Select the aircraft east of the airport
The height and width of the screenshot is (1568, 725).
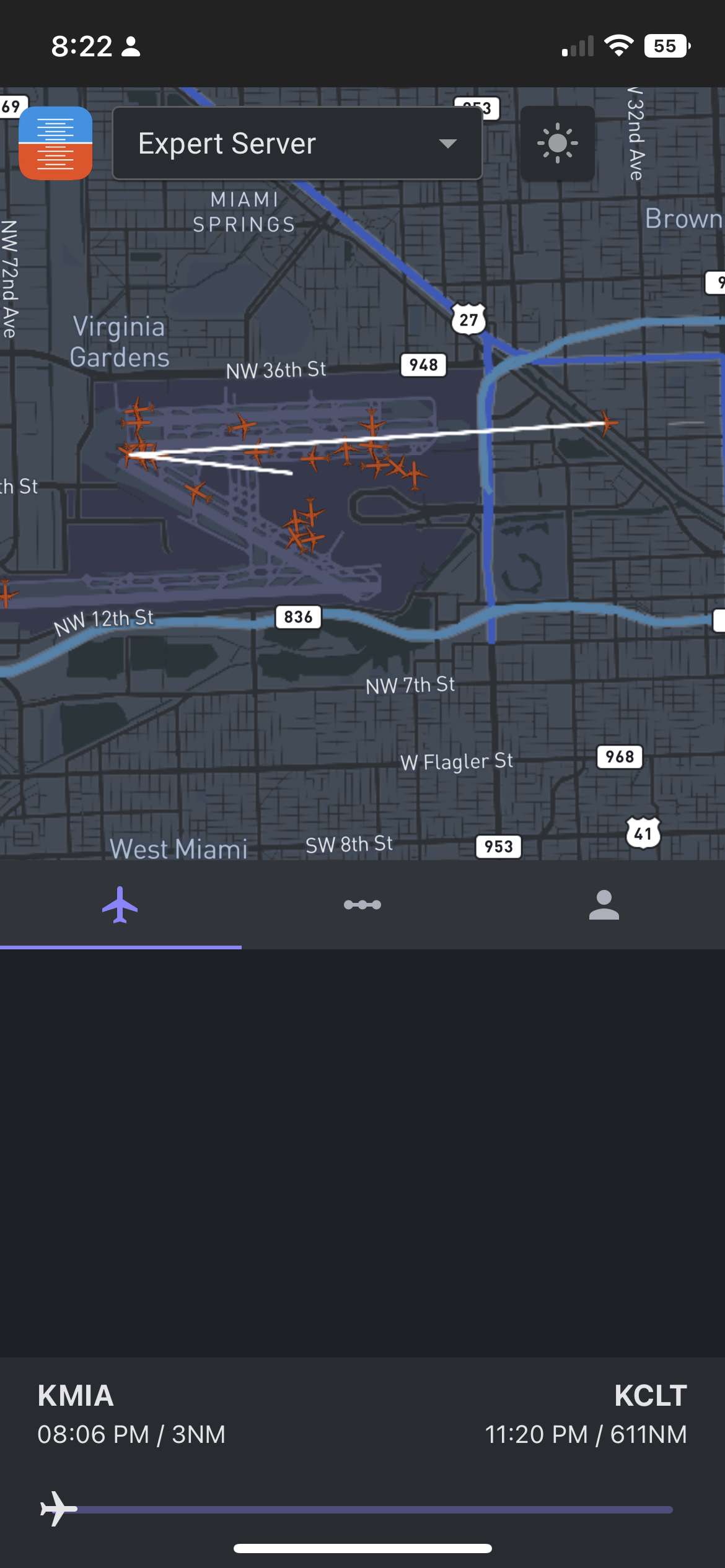pos(608,423)
